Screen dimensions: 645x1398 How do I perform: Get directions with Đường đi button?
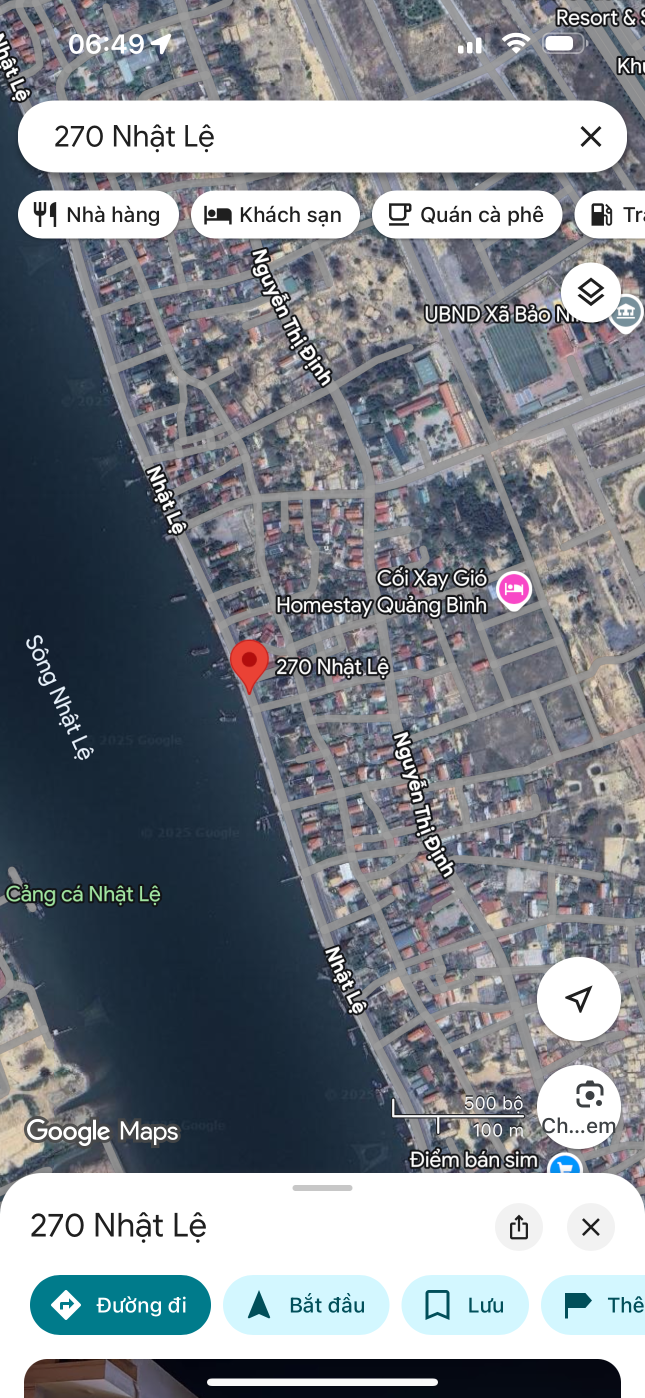point(121,1305)
